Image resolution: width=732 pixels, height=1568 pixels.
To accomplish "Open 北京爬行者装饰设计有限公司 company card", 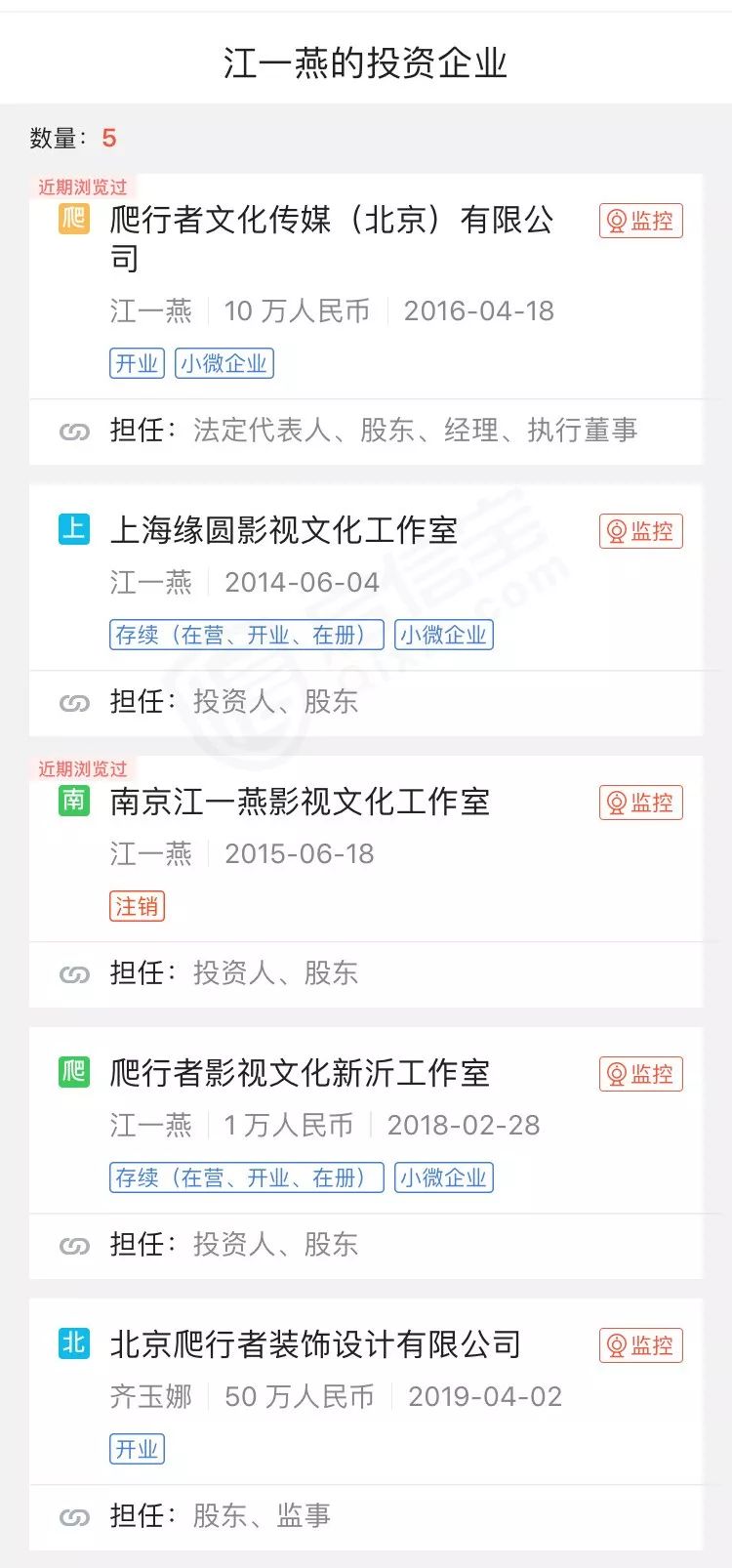I will (x=315, y=1344).
